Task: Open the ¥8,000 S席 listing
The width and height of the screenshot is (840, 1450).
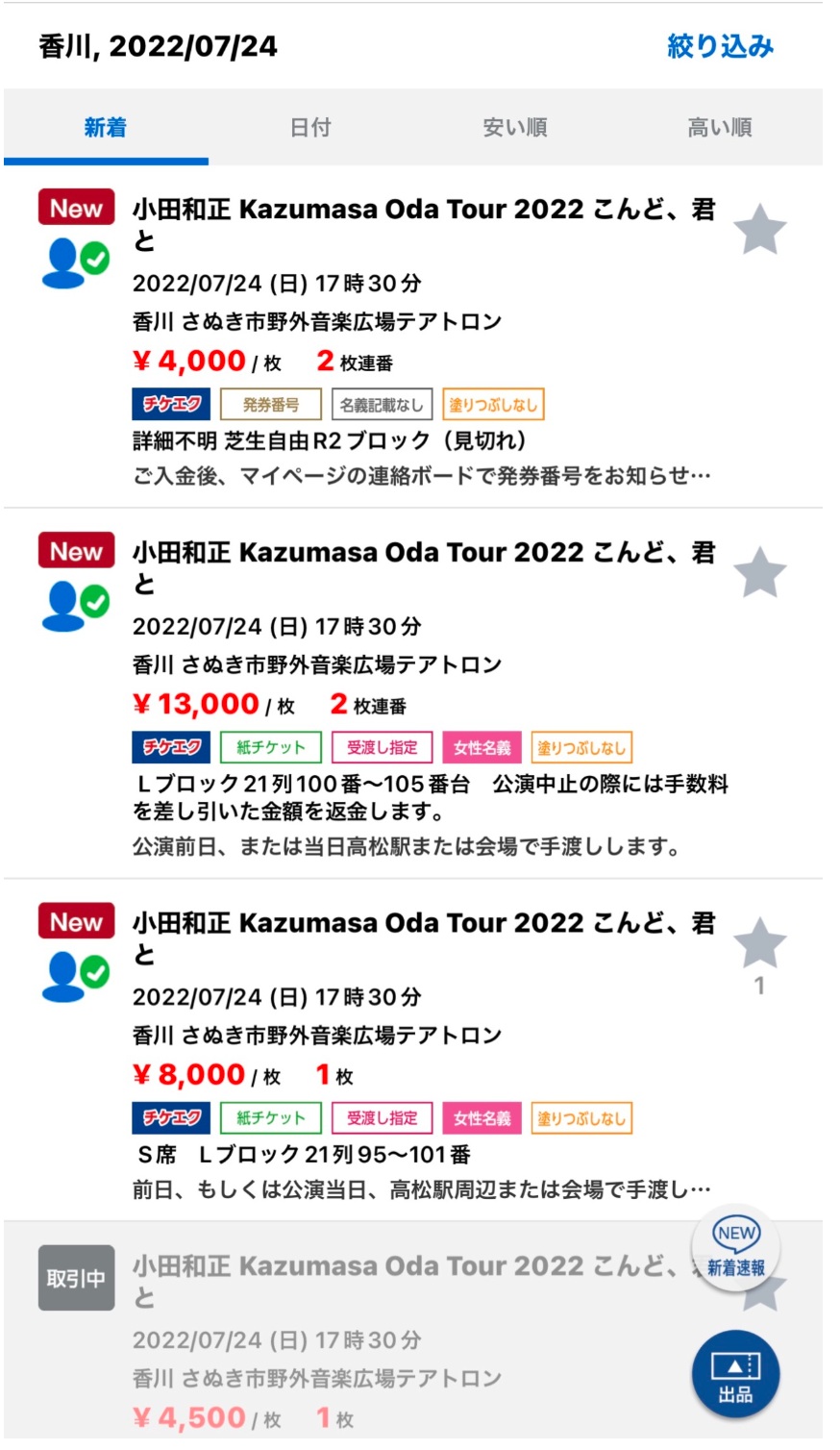Action: [x=413, y=1050]
